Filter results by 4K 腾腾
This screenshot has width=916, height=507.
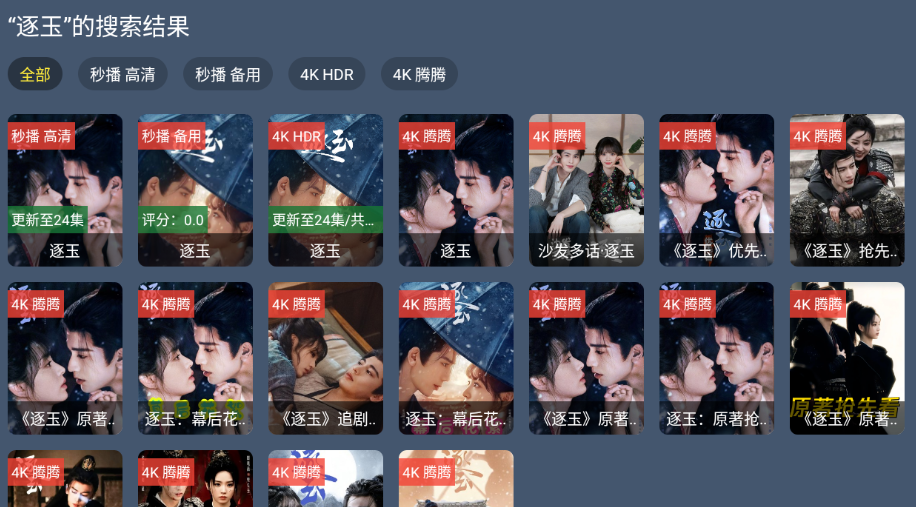point(419,74)
